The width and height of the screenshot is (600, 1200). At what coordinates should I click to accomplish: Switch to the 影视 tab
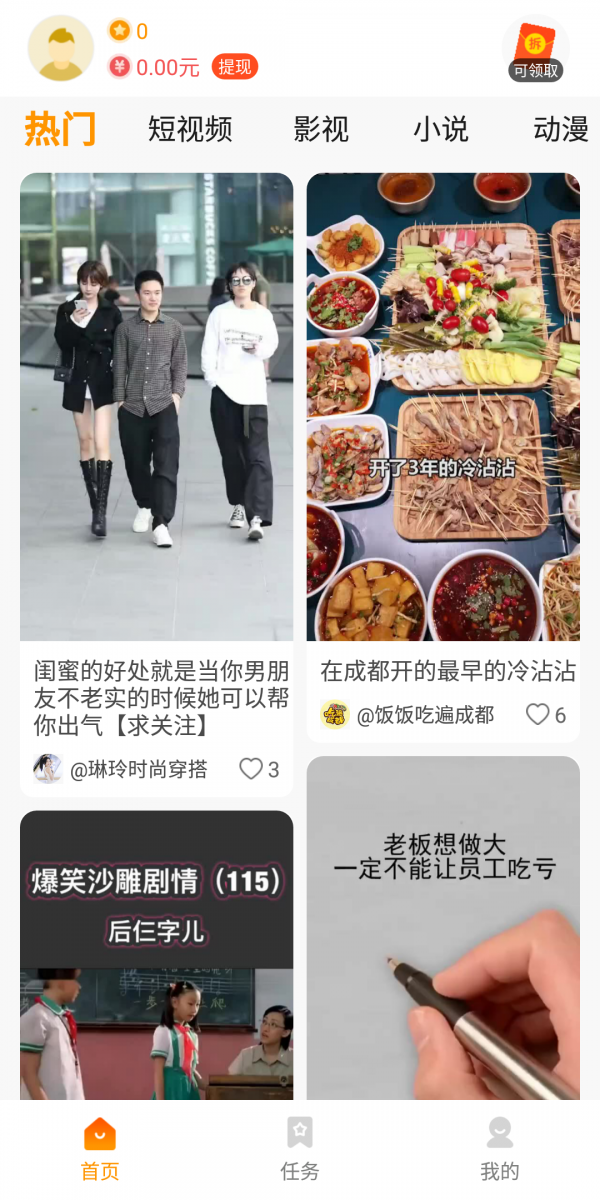(x=321, y=129)
